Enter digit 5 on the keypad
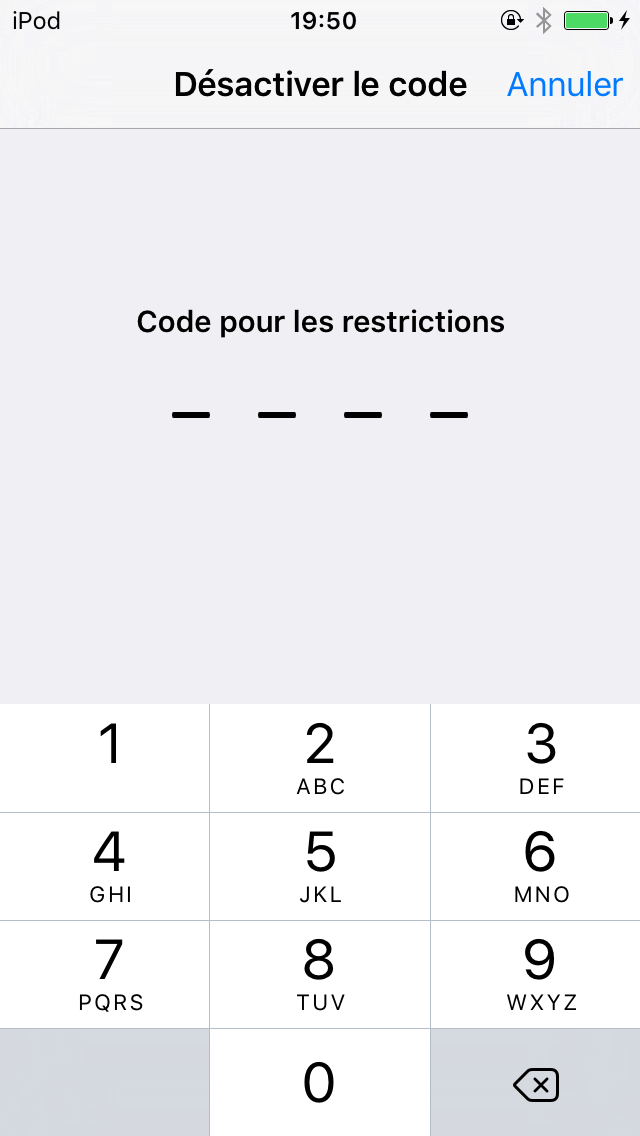The width and height of the screenshot is (640, 1136). pos(320,866)
